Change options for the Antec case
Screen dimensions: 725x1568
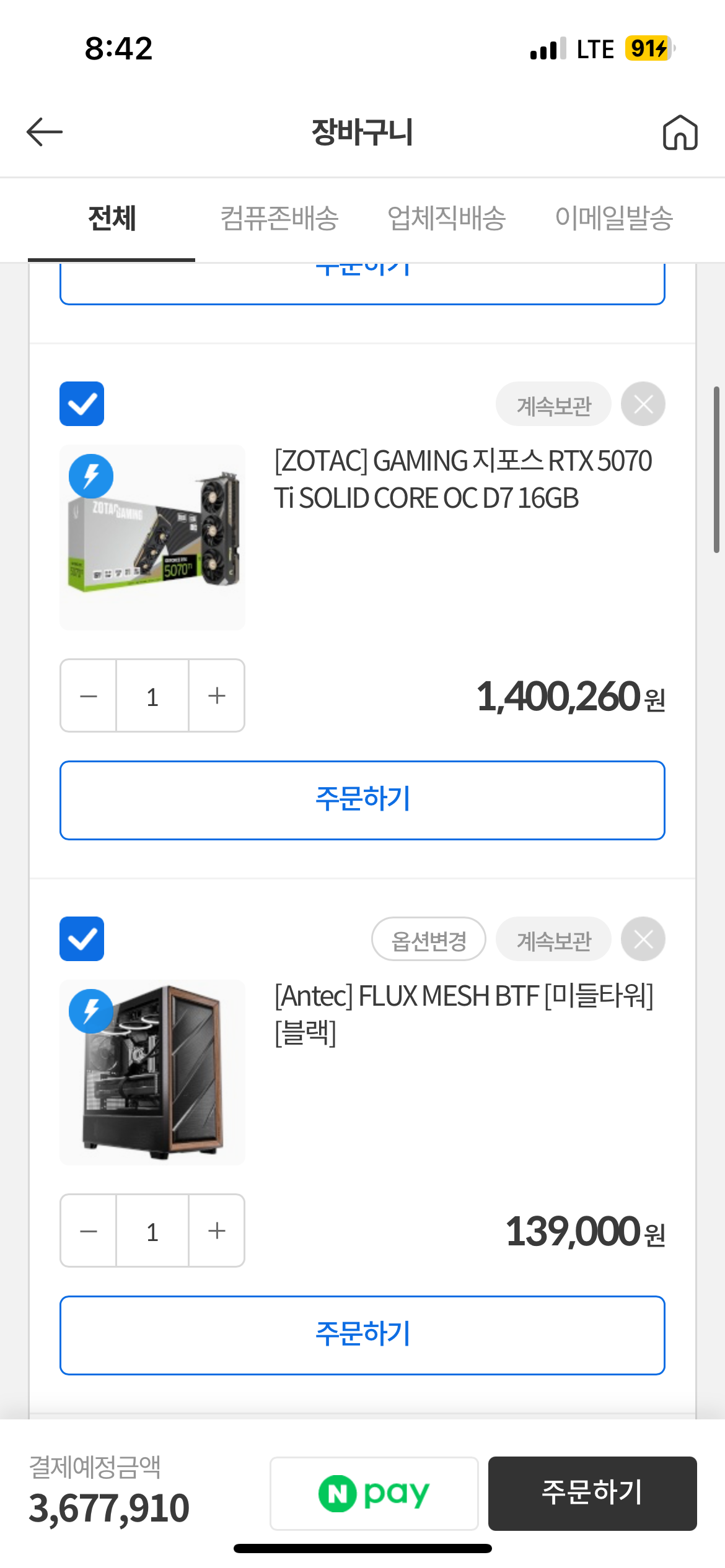pyautogui.click(x=428, y=939)
